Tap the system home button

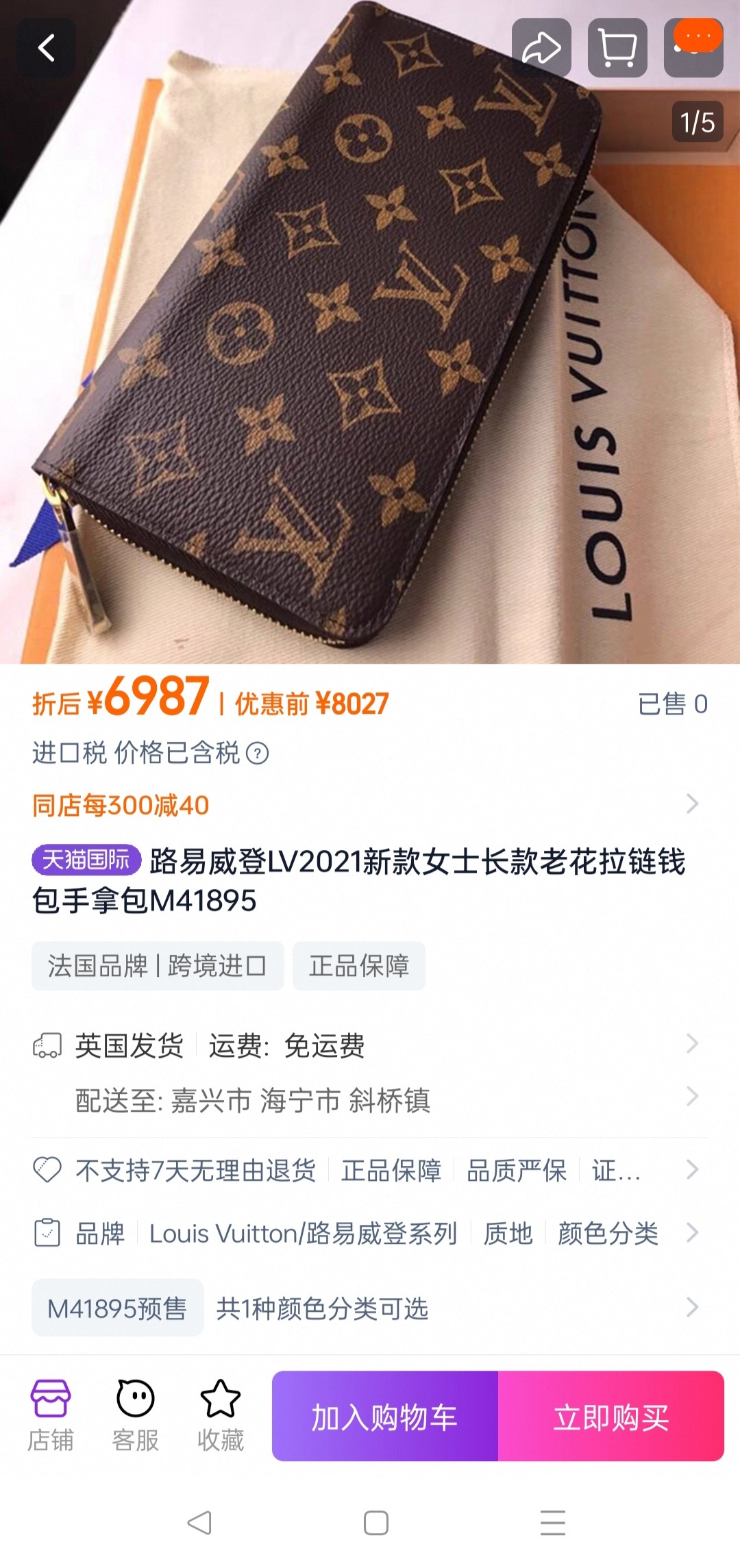click(375, 1522)
